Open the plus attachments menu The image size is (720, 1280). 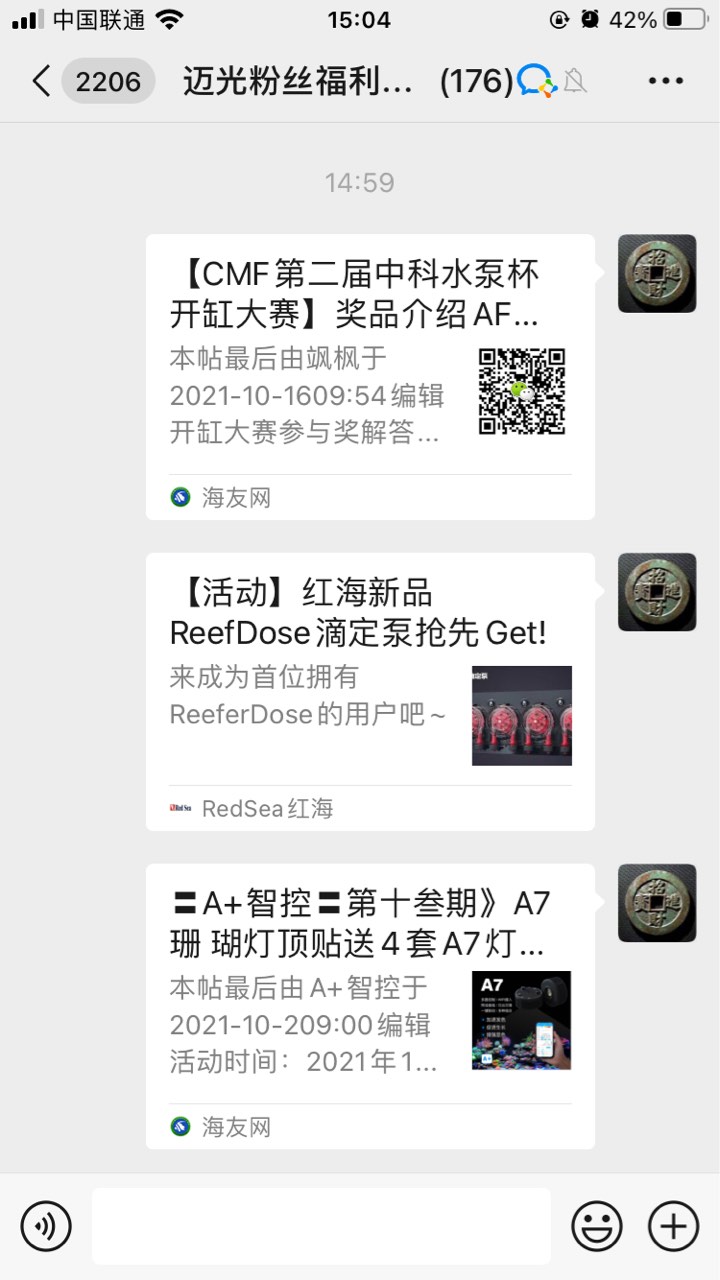673,1226
